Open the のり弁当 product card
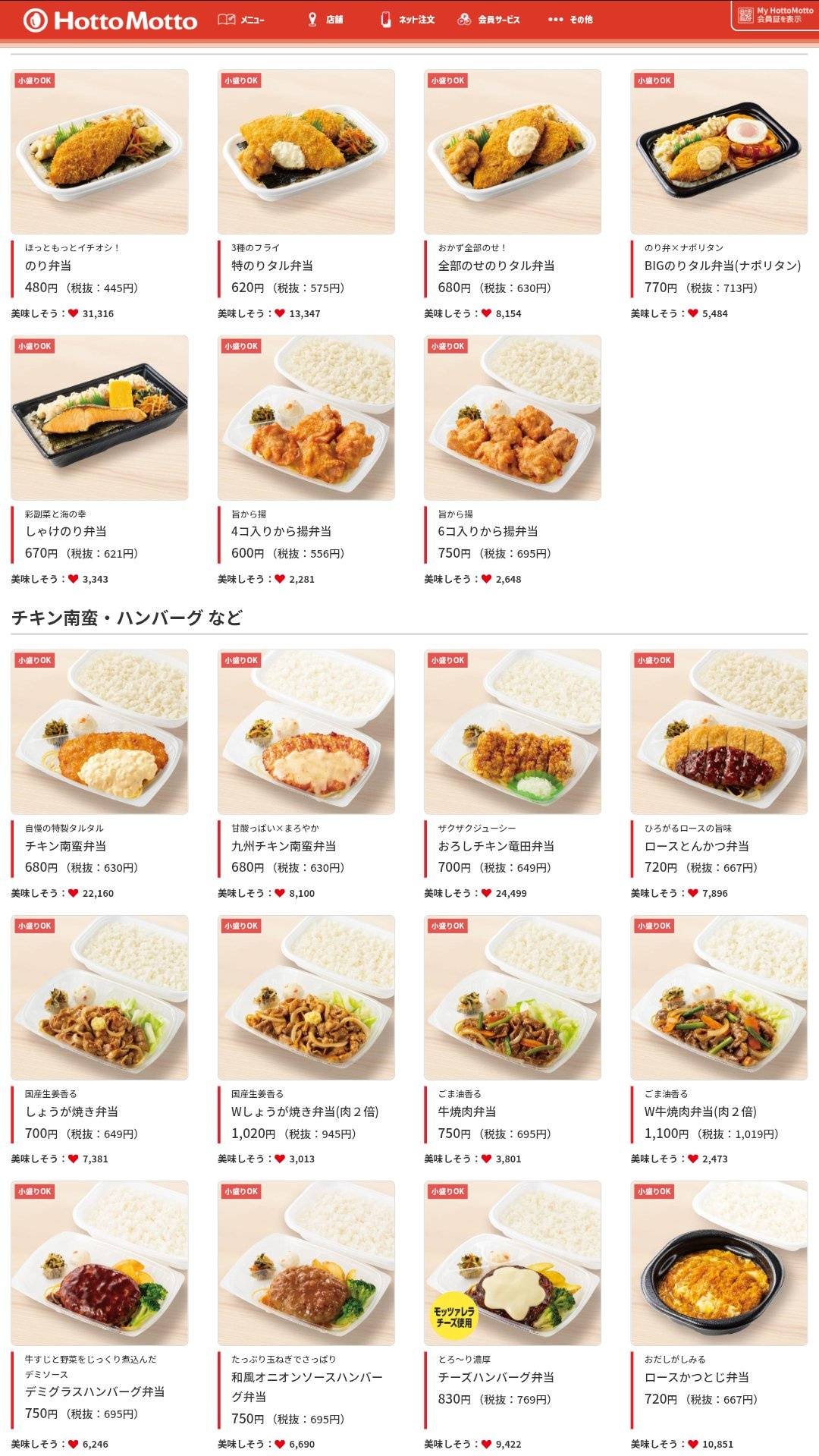 (99, 184)
